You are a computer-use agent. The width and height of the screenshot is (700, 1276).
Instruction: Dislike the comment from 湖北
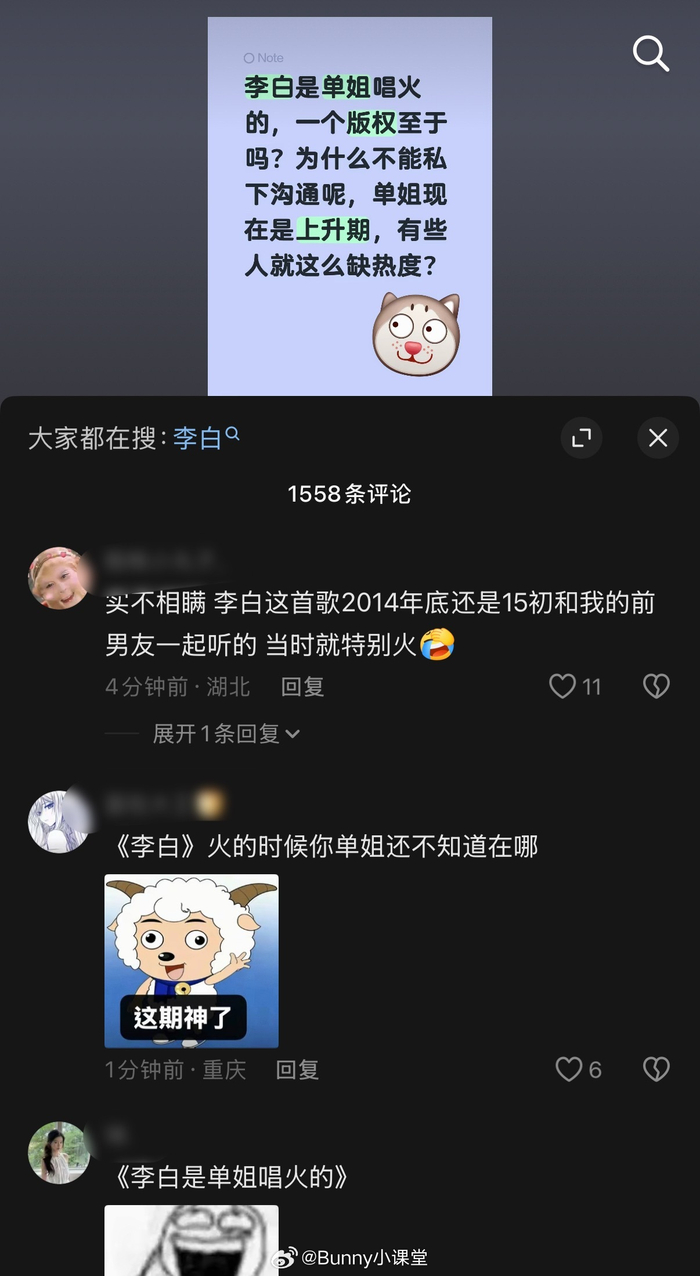(x=656, y=686)
